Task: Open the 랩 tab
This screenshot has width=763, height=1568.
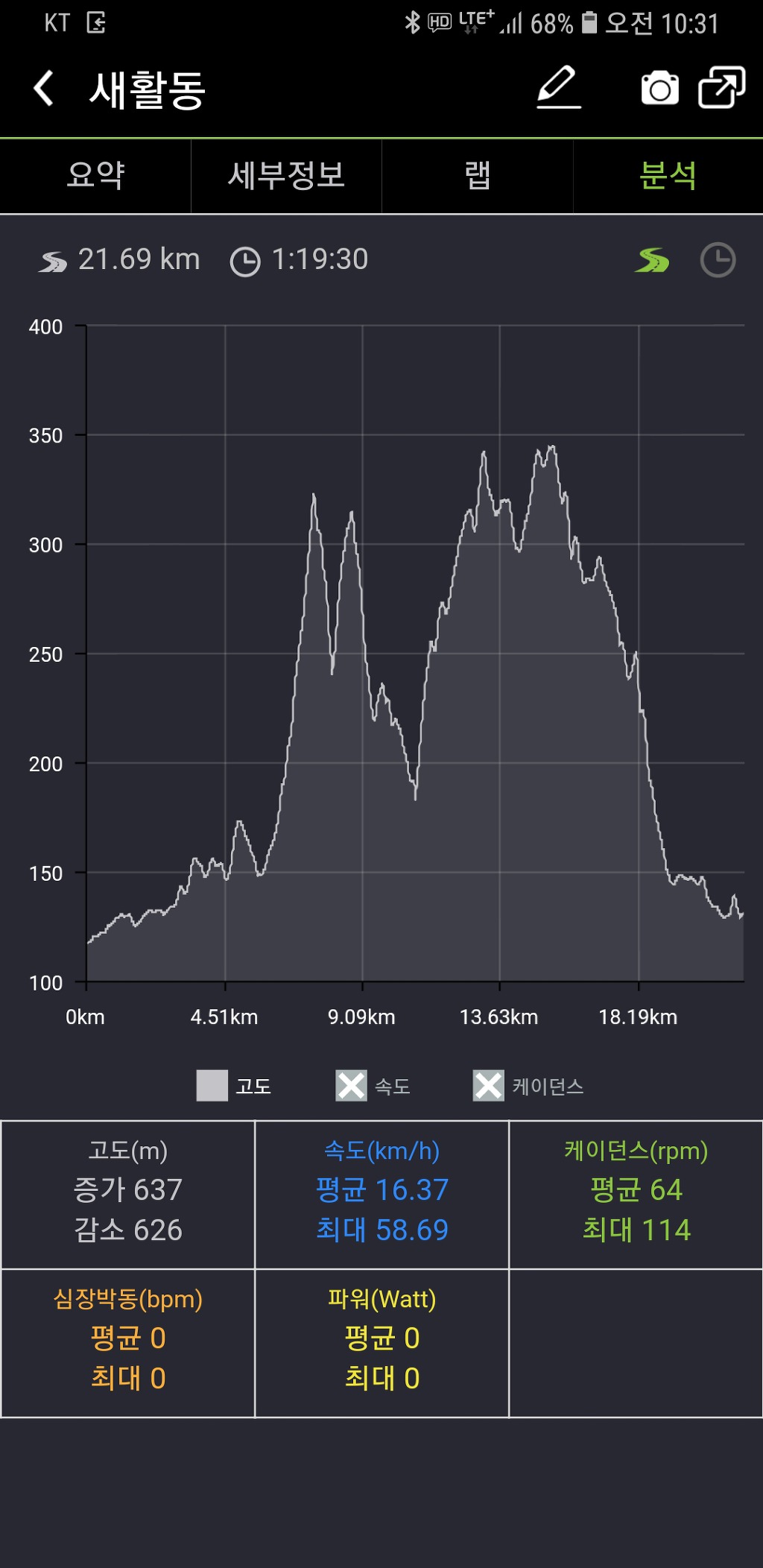Action: click(478, 176)
